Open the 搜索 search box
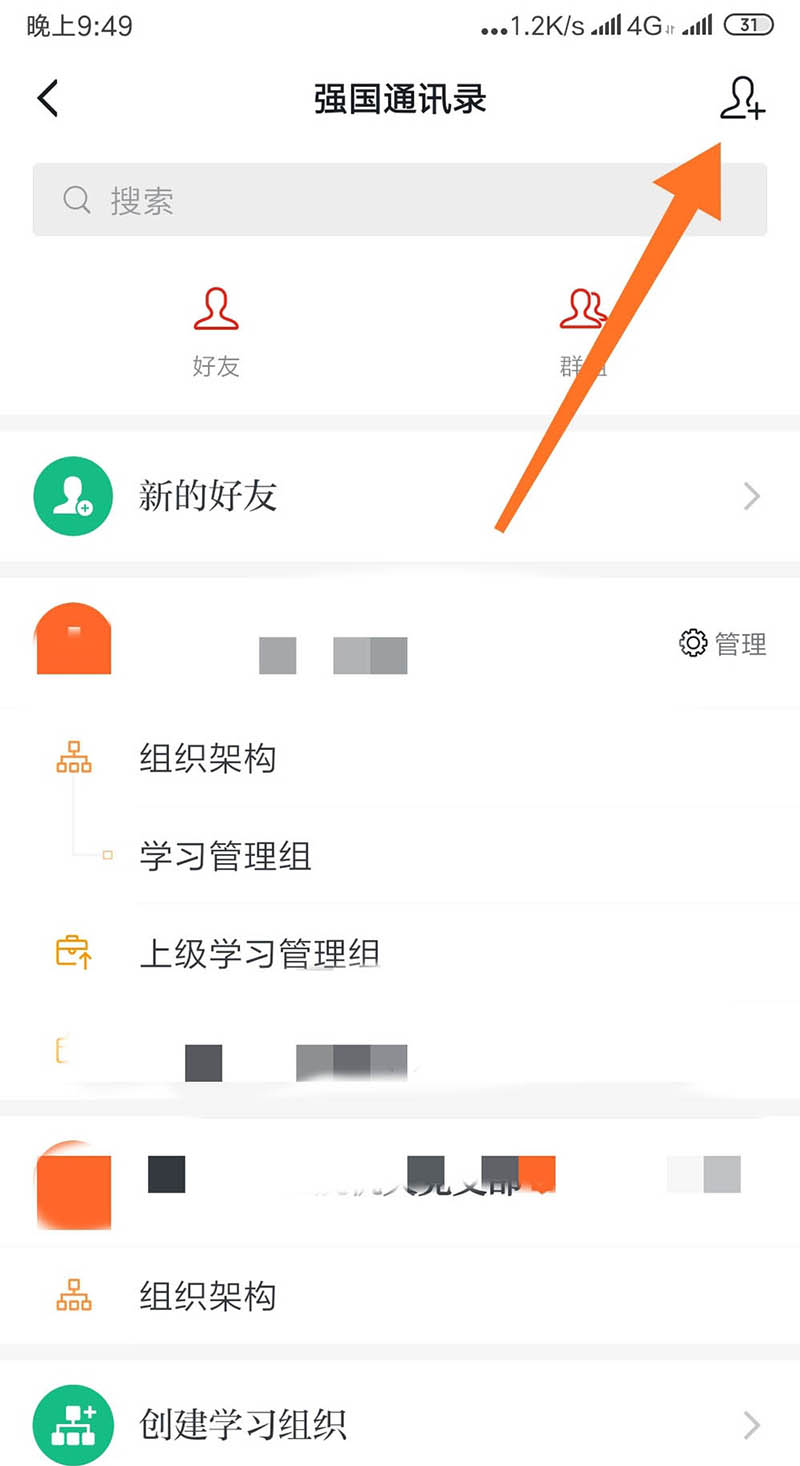Viewport: 800px width, 1466px height. pos(400,200)
